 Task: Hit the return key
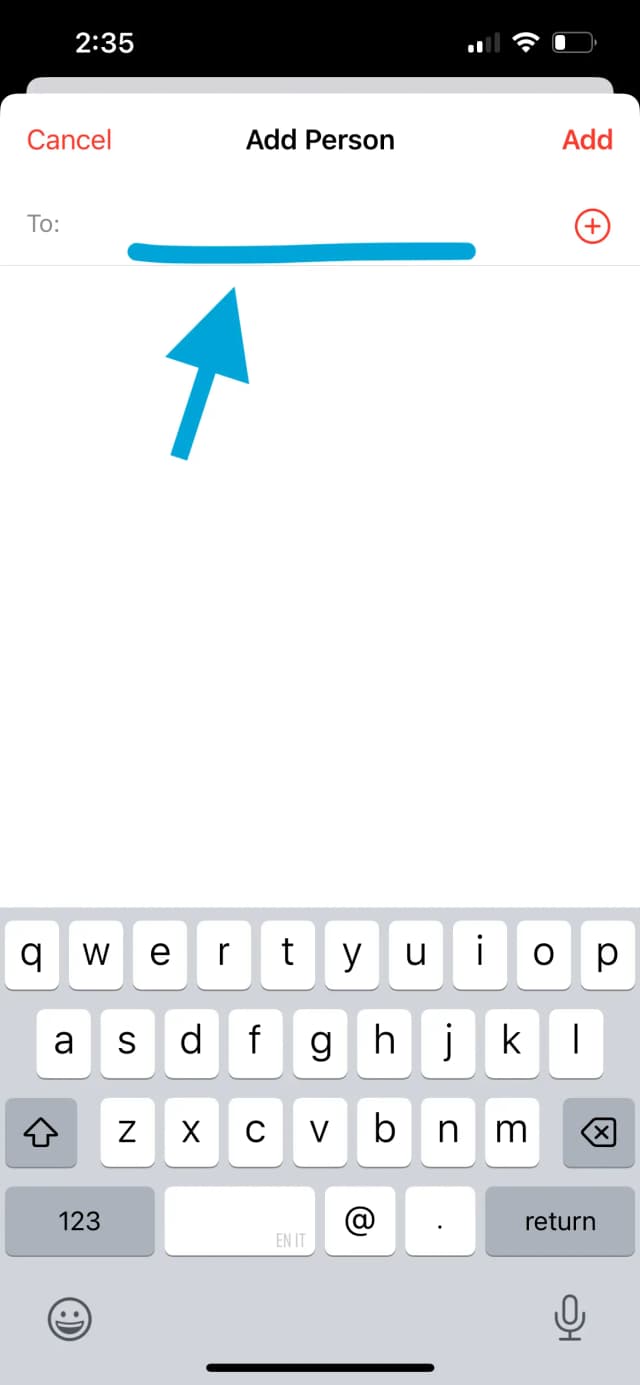pos(559,1221)
